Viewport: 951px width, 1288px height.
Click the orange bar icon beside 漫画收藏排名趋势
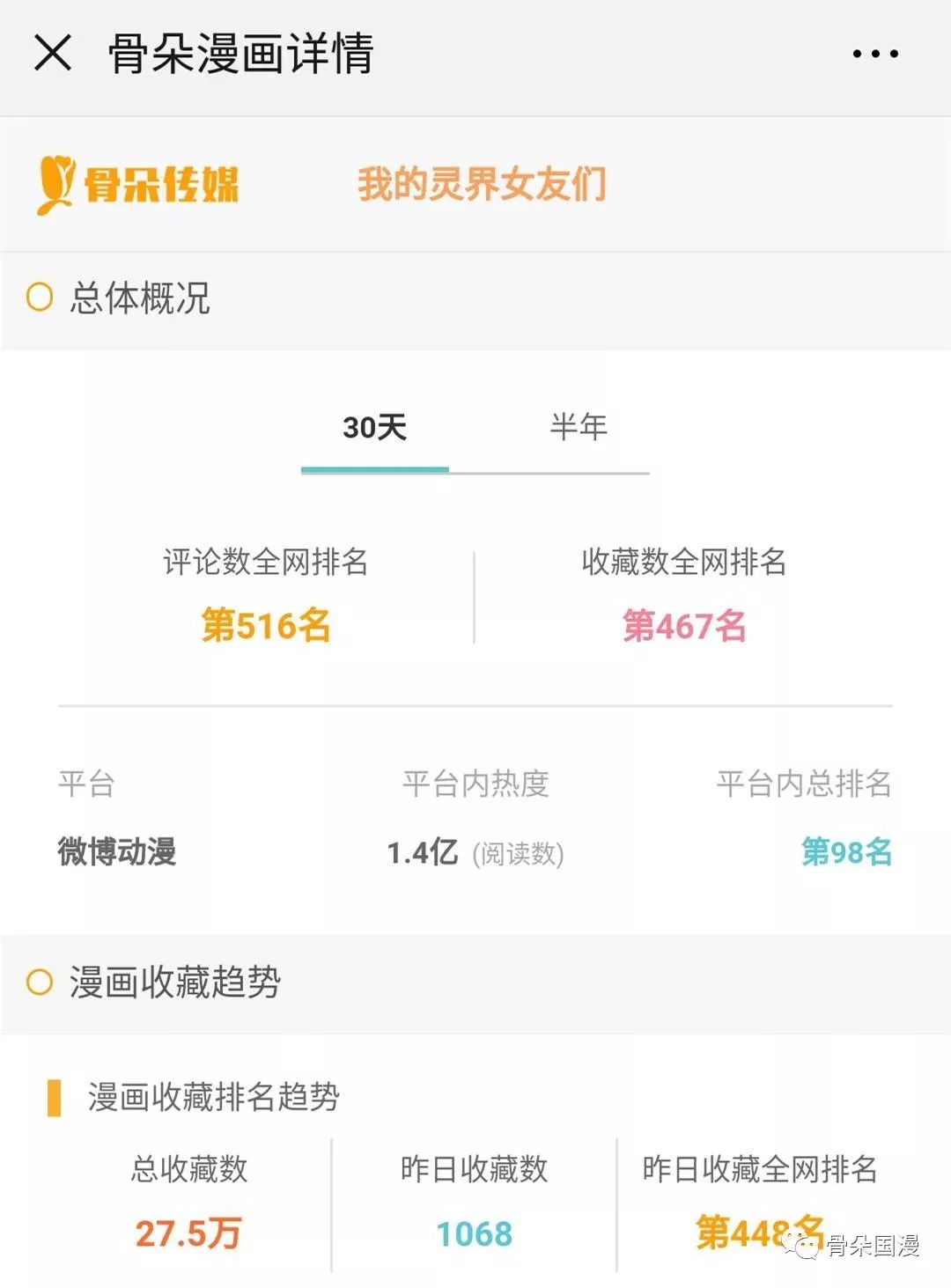(56, 1096)
